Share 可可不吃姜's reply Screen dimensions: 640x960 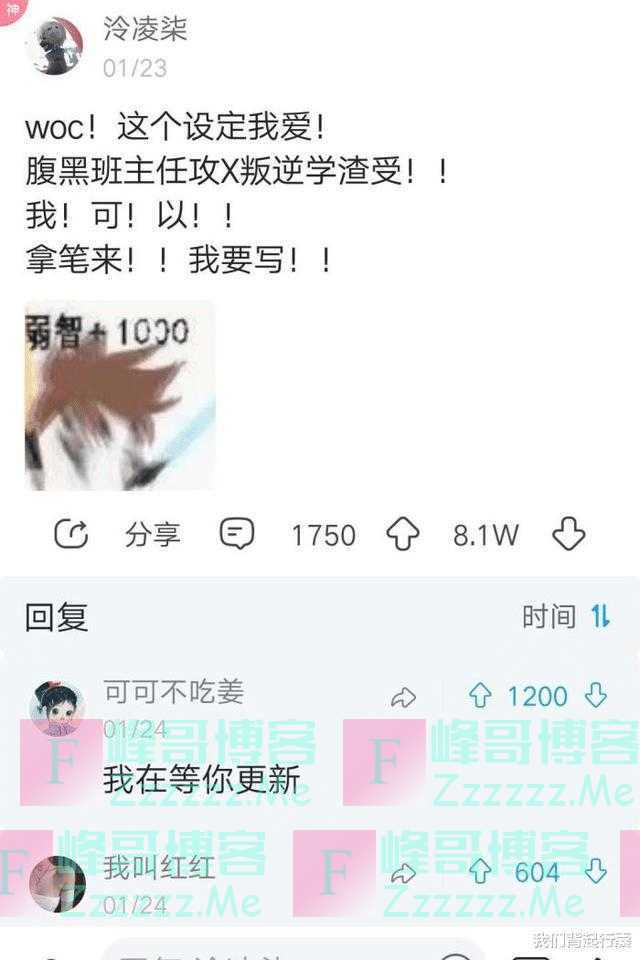point(403,697)
